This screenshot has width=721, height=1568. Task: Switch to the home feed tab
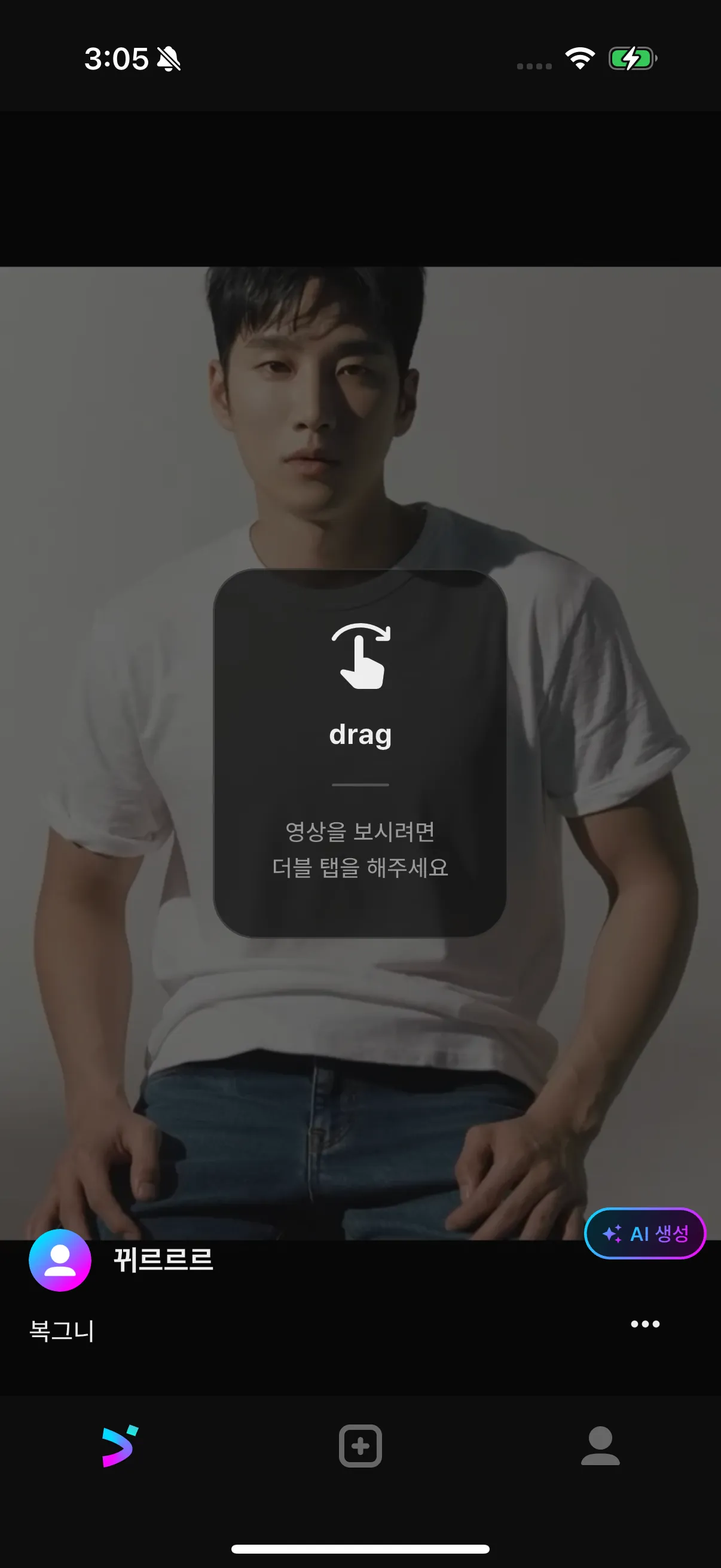tap(120, 1445)
